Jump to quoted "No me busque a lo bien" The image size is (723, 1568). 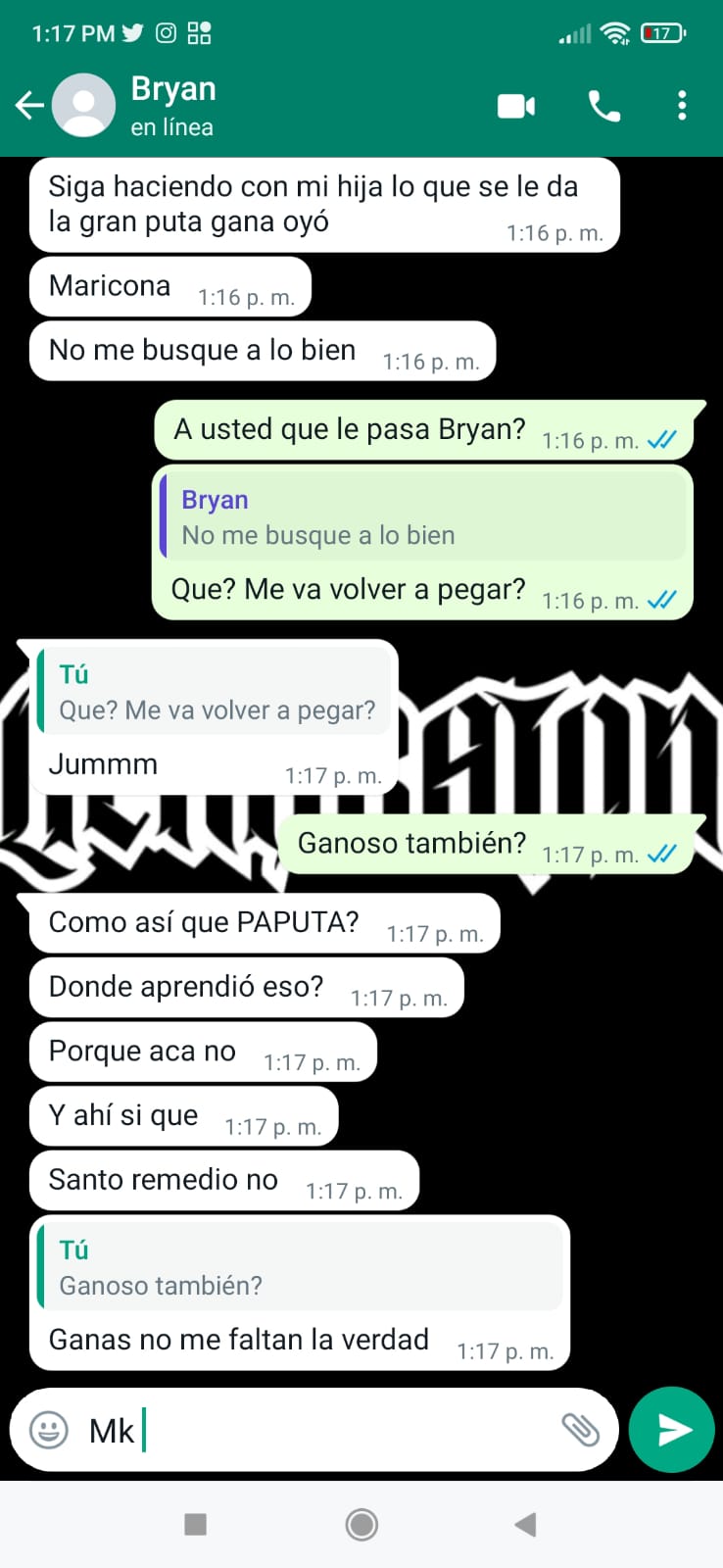point(423,517)
